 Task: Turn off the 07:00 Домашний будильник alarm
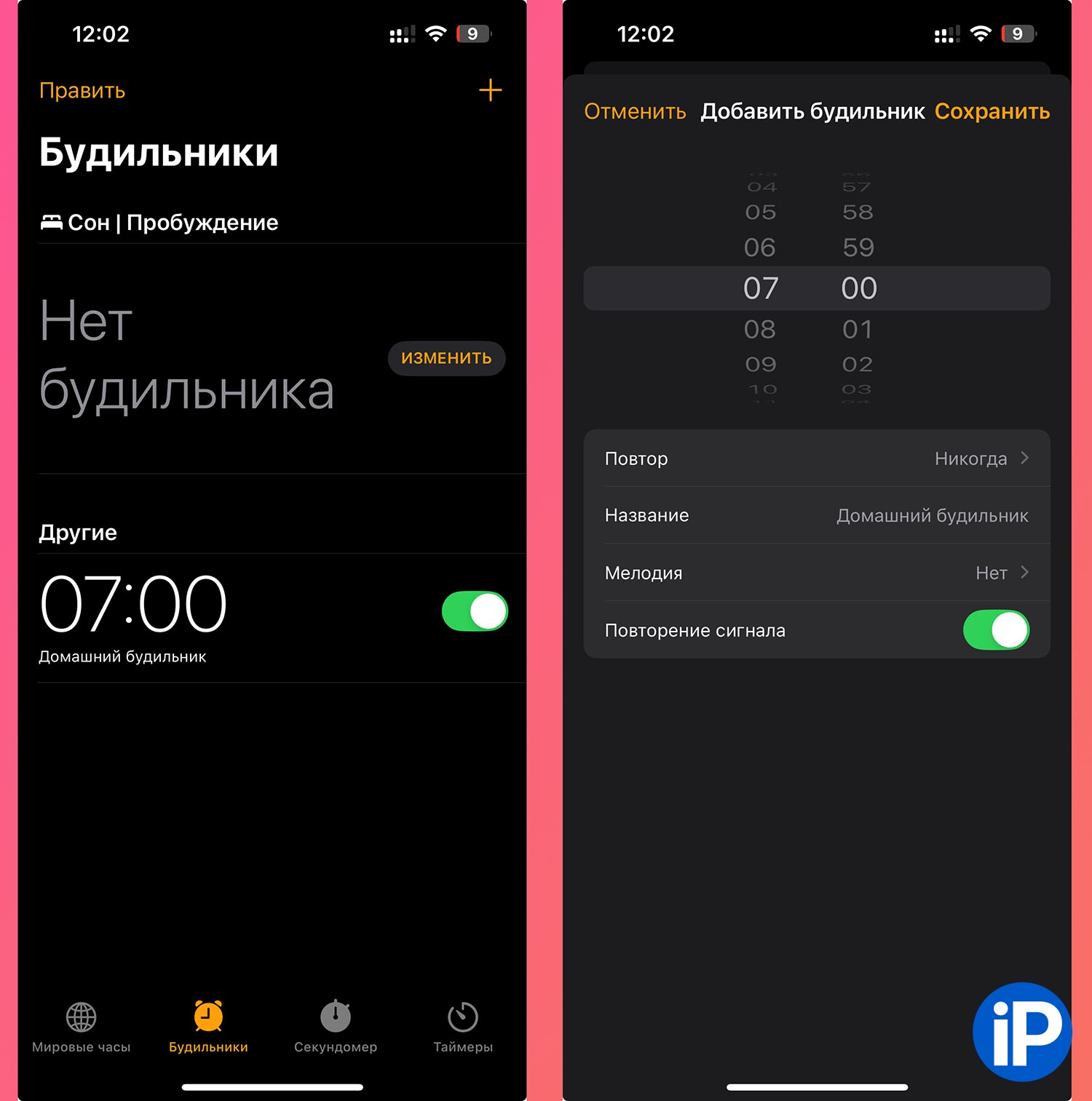pyautogui.click(x=474, y=611)
